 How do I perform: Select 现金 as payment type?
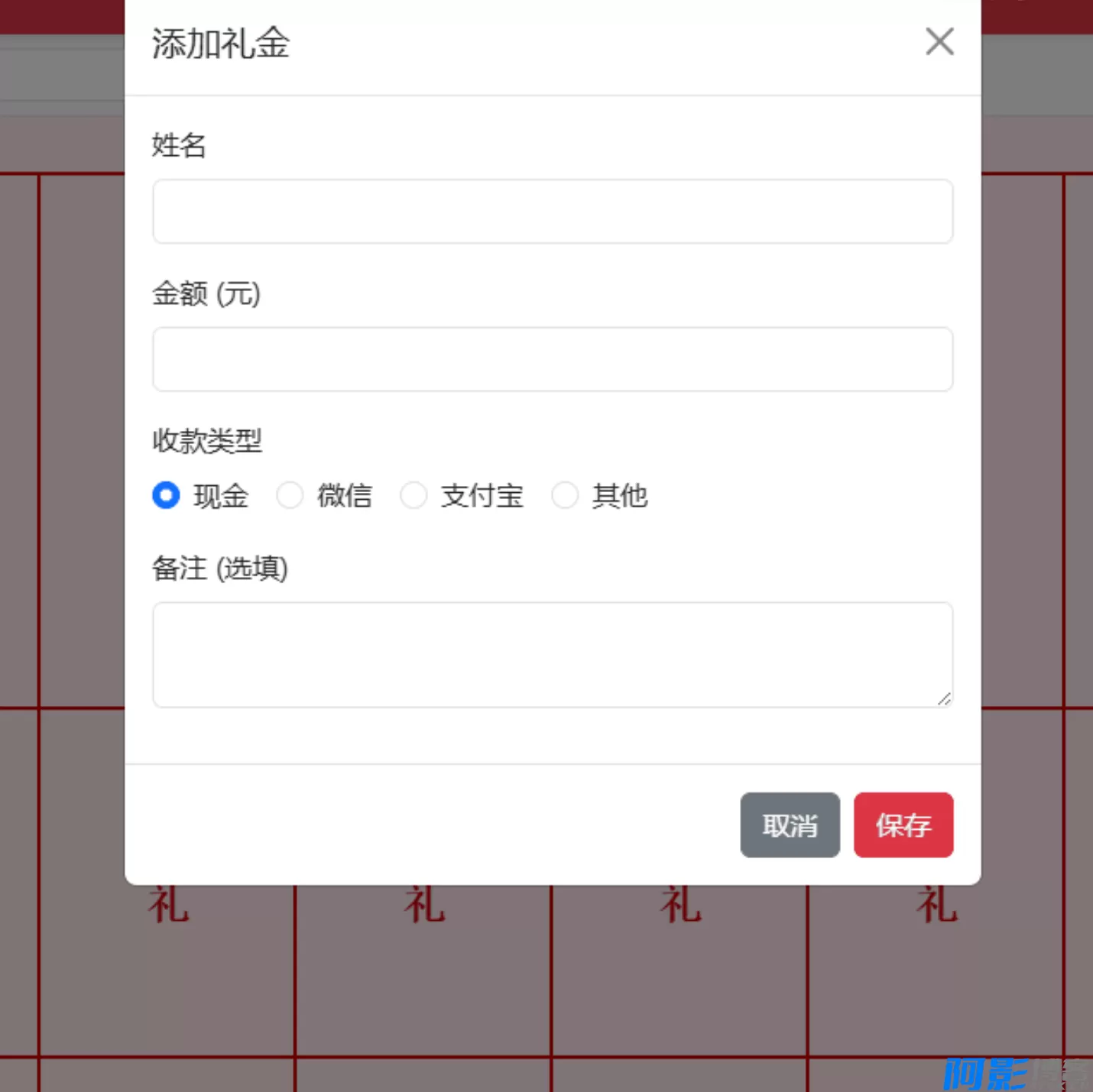coord(166,495)
